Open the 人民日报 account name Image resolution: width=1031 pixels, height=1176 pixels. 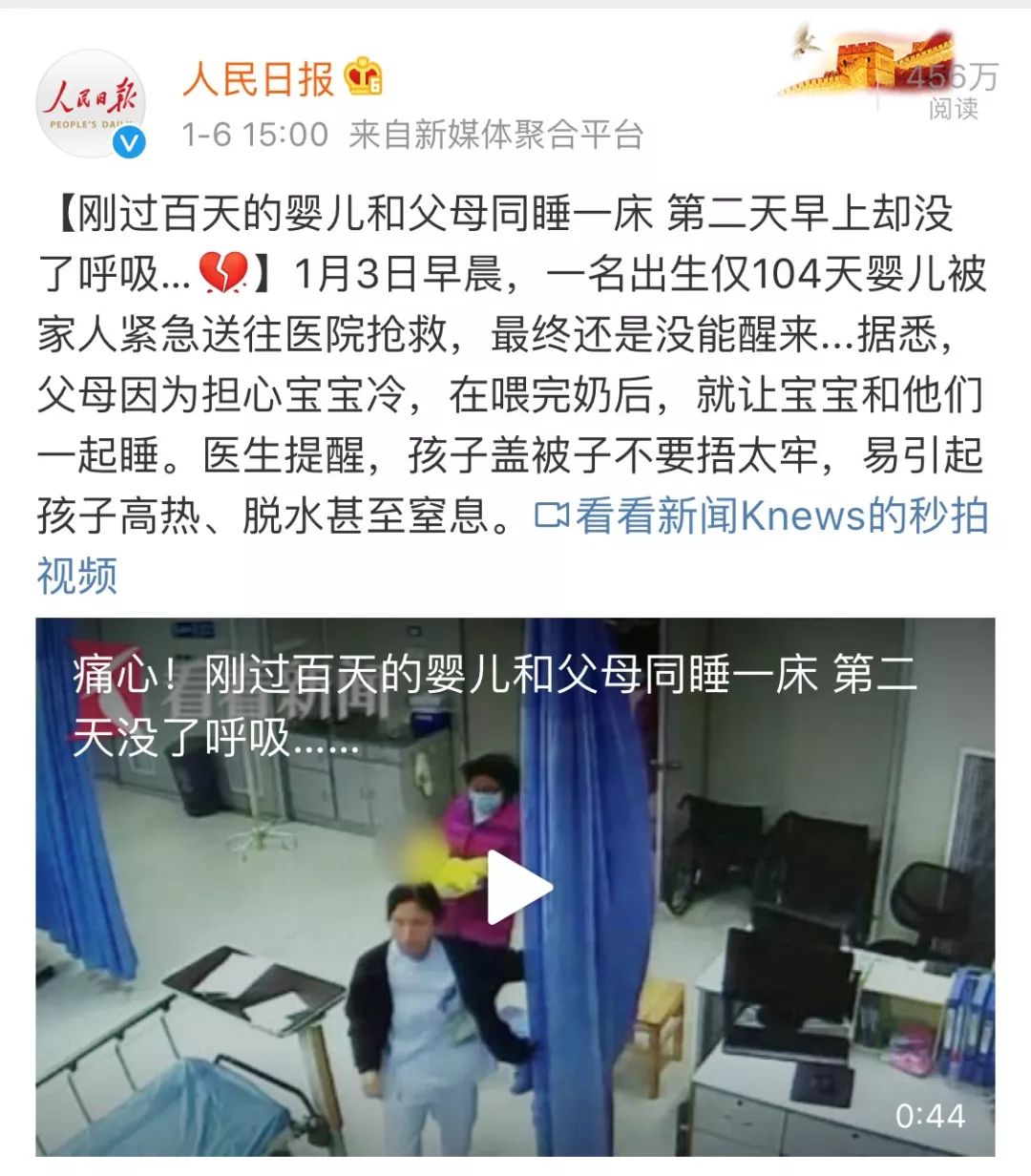click(259, 78)
